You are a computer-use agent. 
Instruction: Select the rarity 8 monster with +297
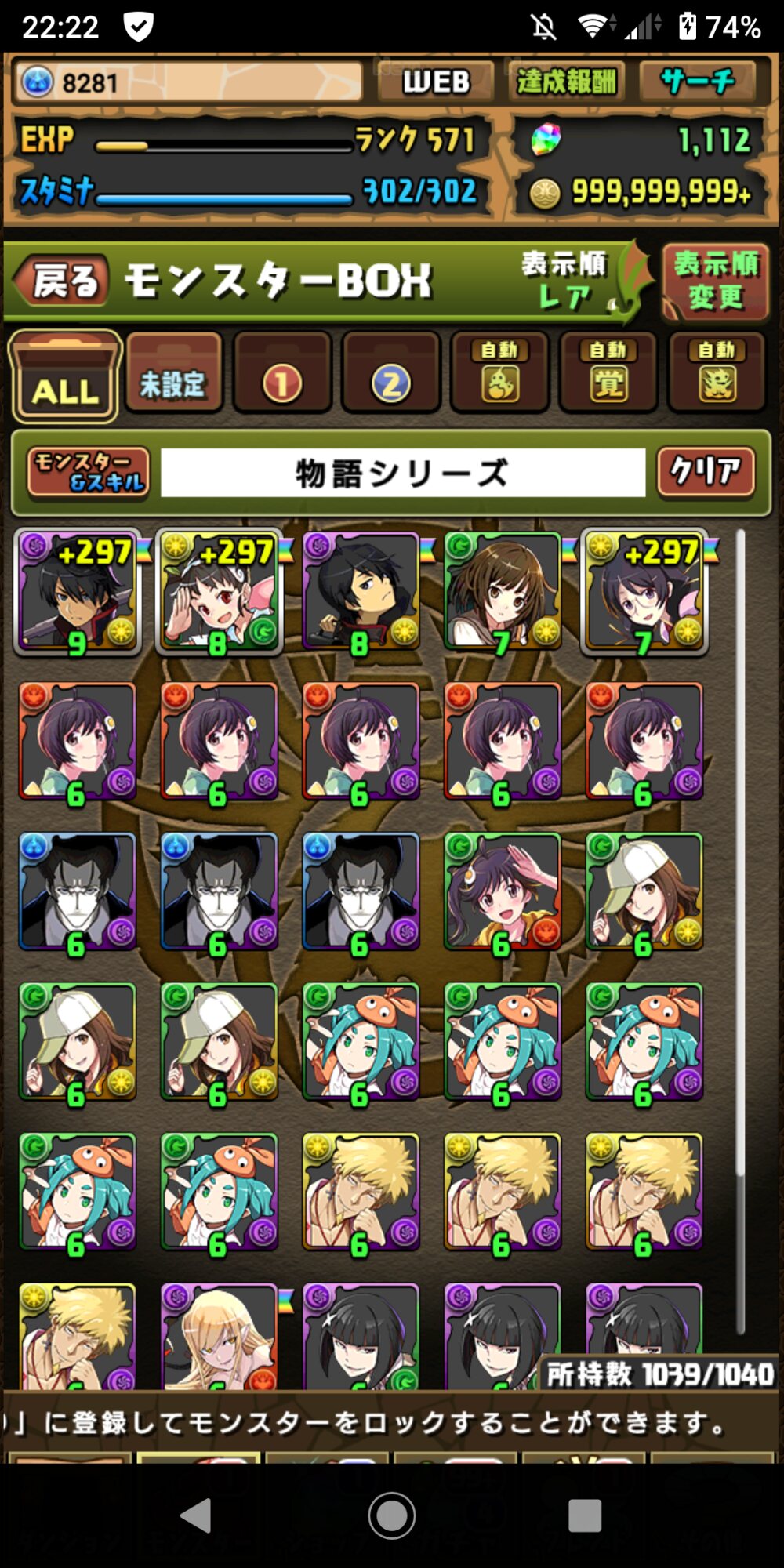click(x=219, y=593)
